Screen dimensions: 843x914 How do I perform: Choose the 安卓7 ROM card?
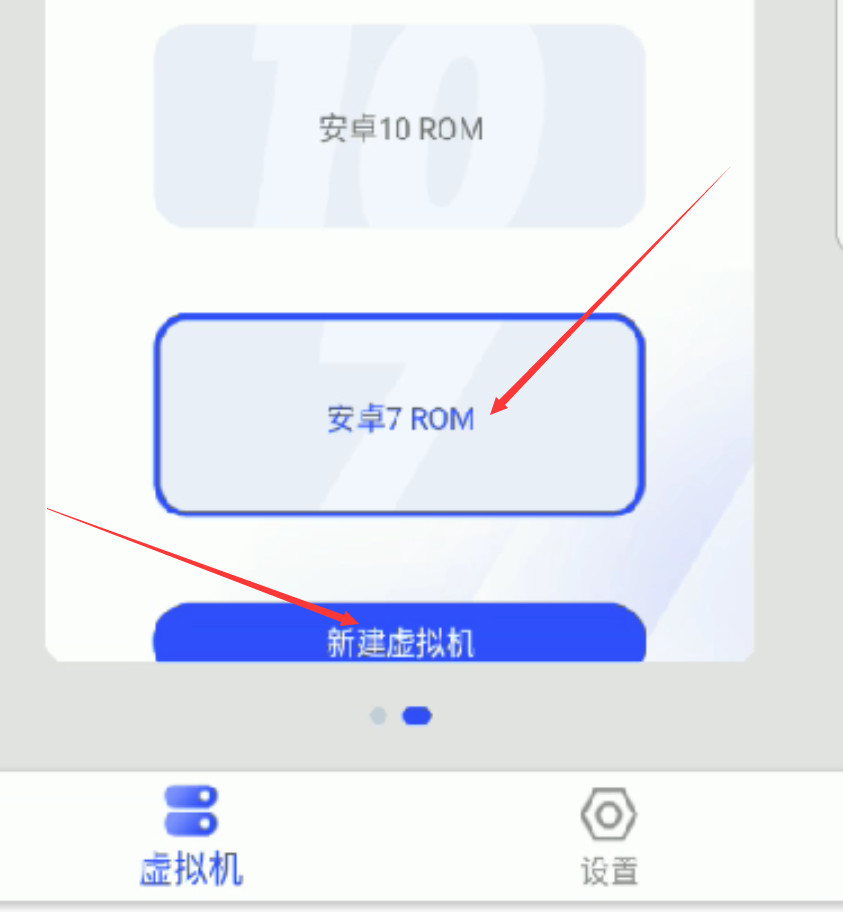pos(400,416)
